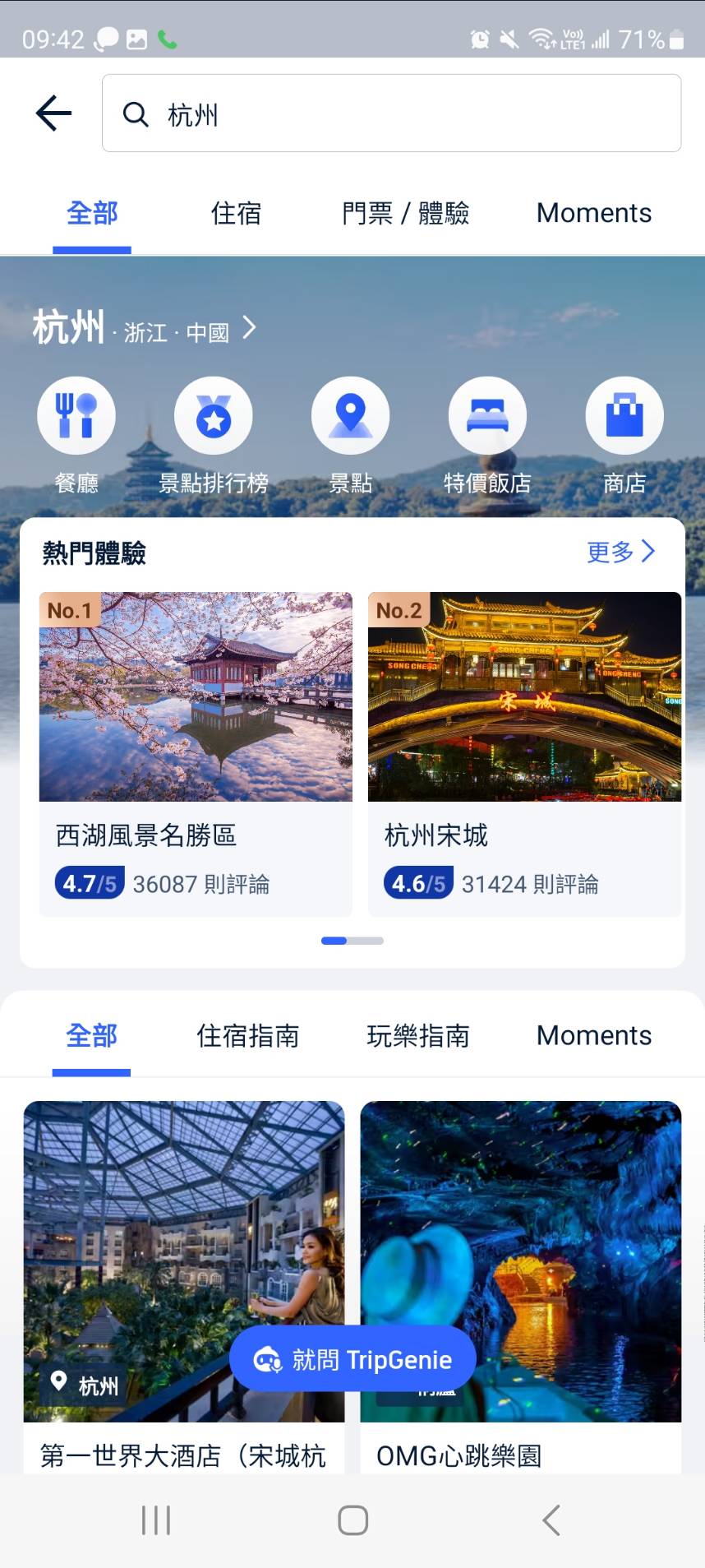Image resolution: width=705 pixels, height=1568 pixels.
Task: Tap the back arrow at top left
Action: 52,113
